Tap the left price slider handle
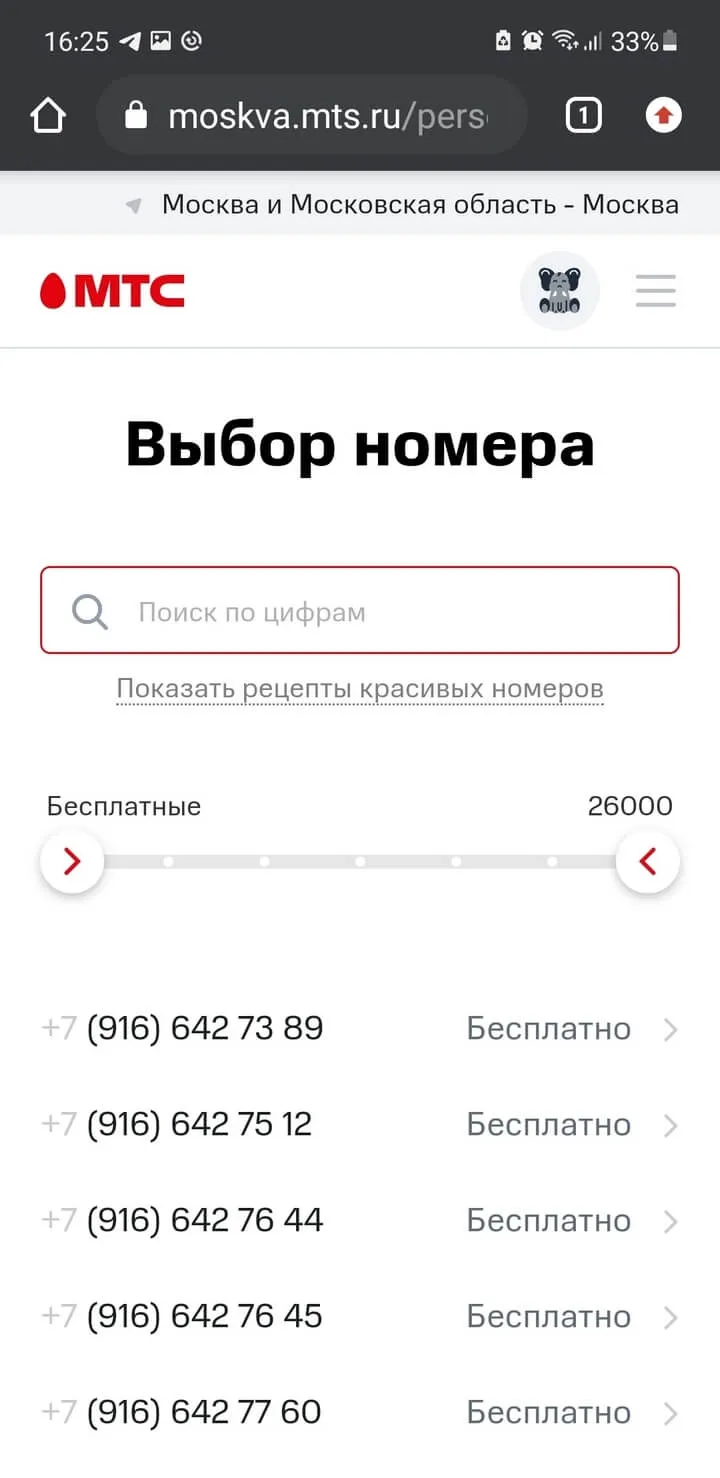The height and width of the screenshot is (1478, 720). (x=72, y=861)
